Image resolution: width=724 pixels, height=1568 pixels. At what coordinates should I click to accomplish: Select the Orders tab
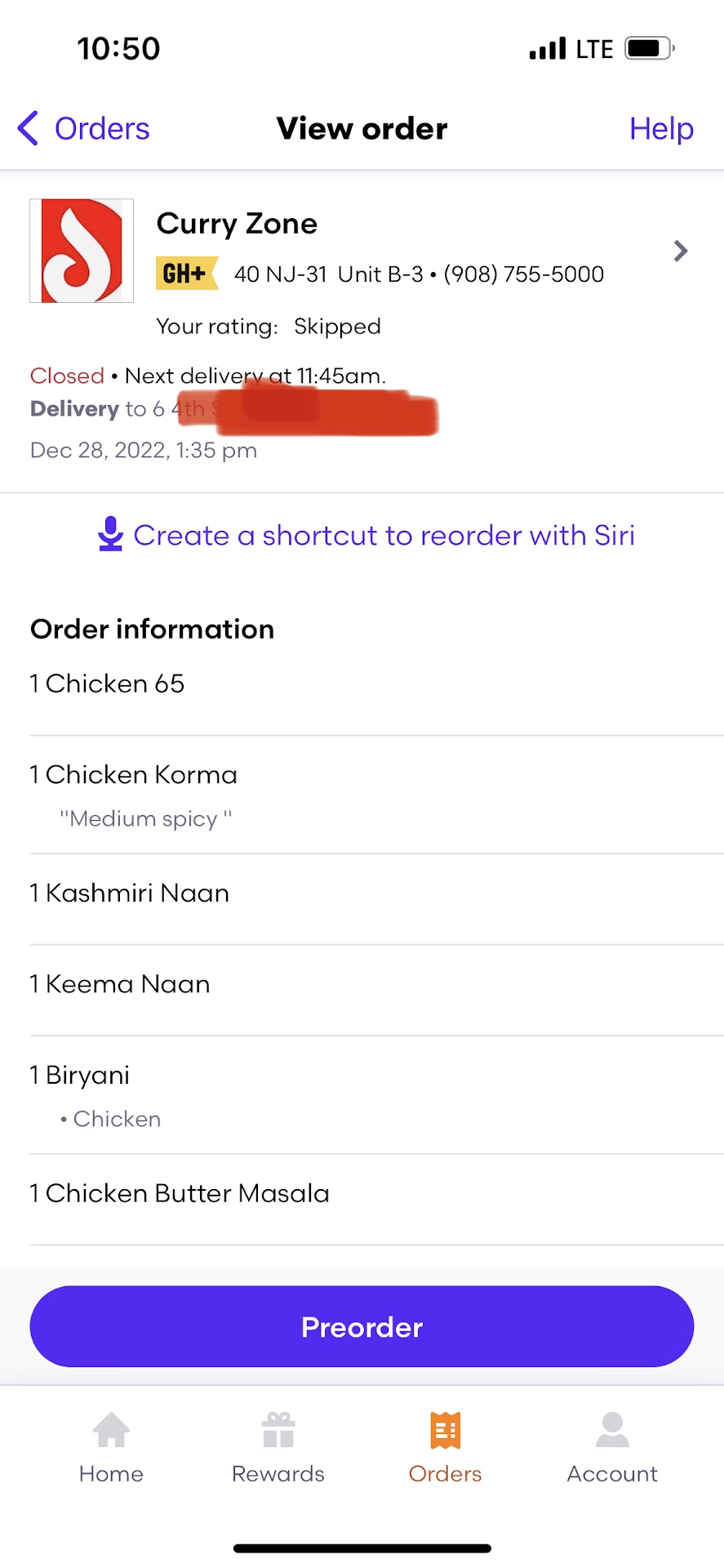click(x=445, y=1447)
